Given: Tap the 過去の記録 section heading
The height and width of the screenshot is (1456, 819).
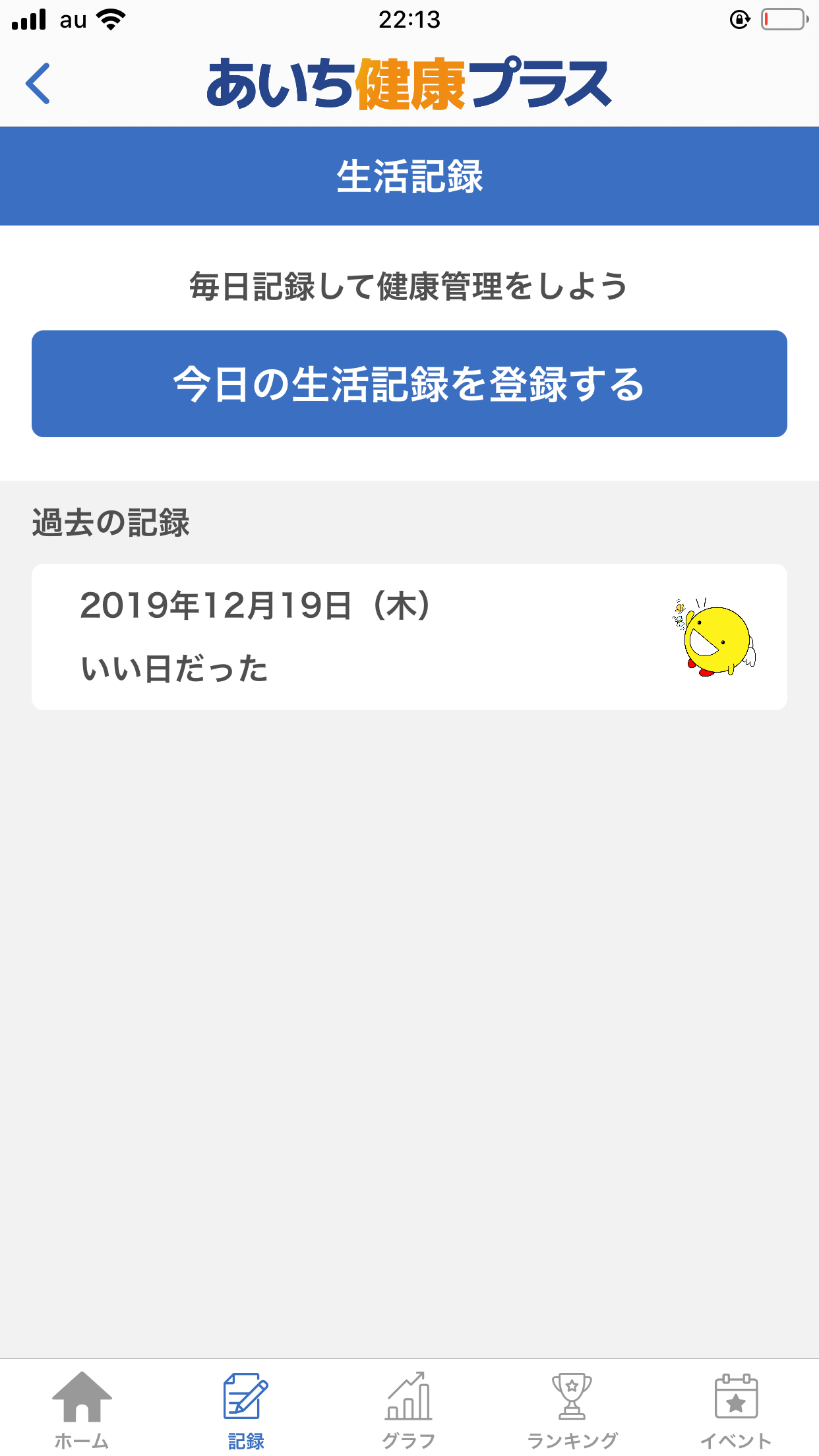Looking at the screenshot, I should 113,522.
